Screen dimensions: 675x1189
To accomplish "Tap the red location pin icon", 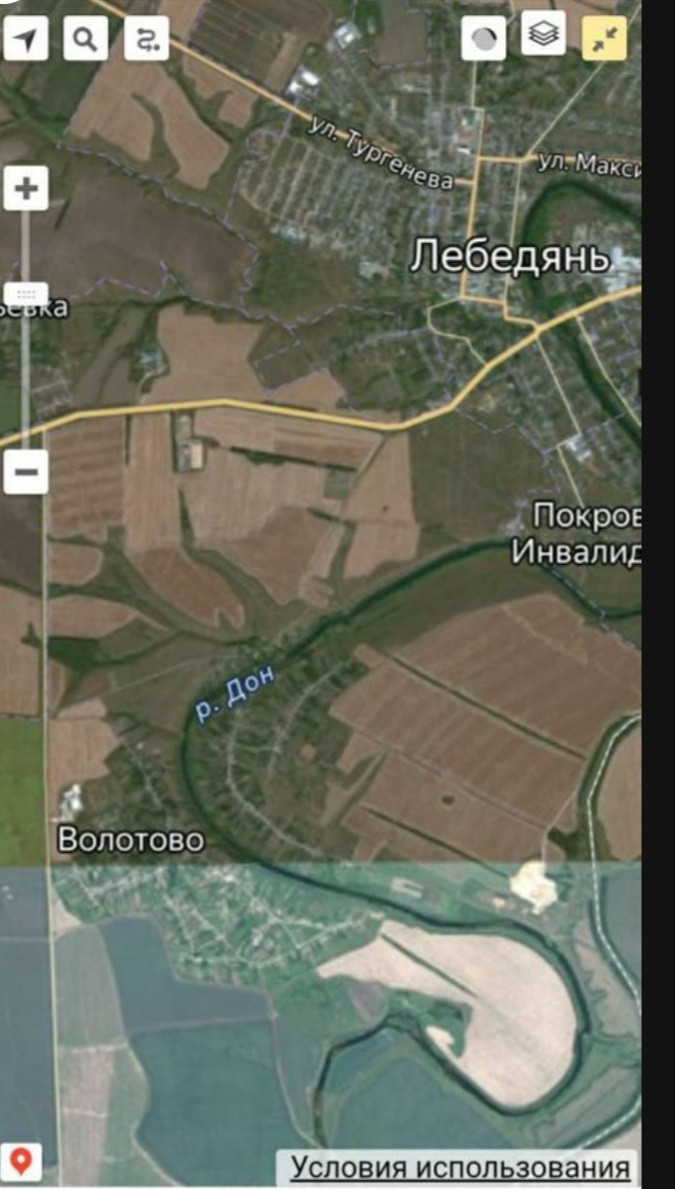I will tap(21, 1162).
